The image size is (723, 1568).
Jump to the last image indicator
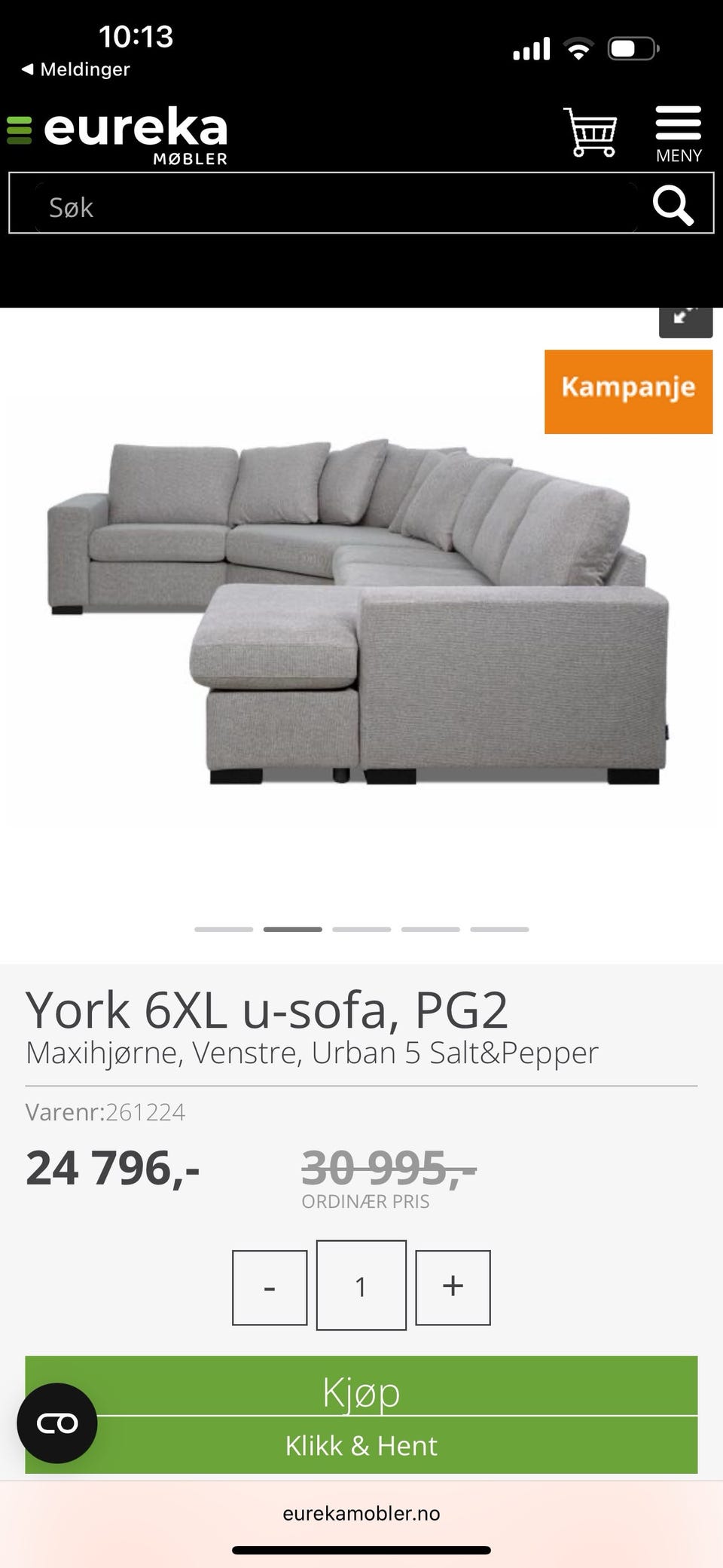499,929
